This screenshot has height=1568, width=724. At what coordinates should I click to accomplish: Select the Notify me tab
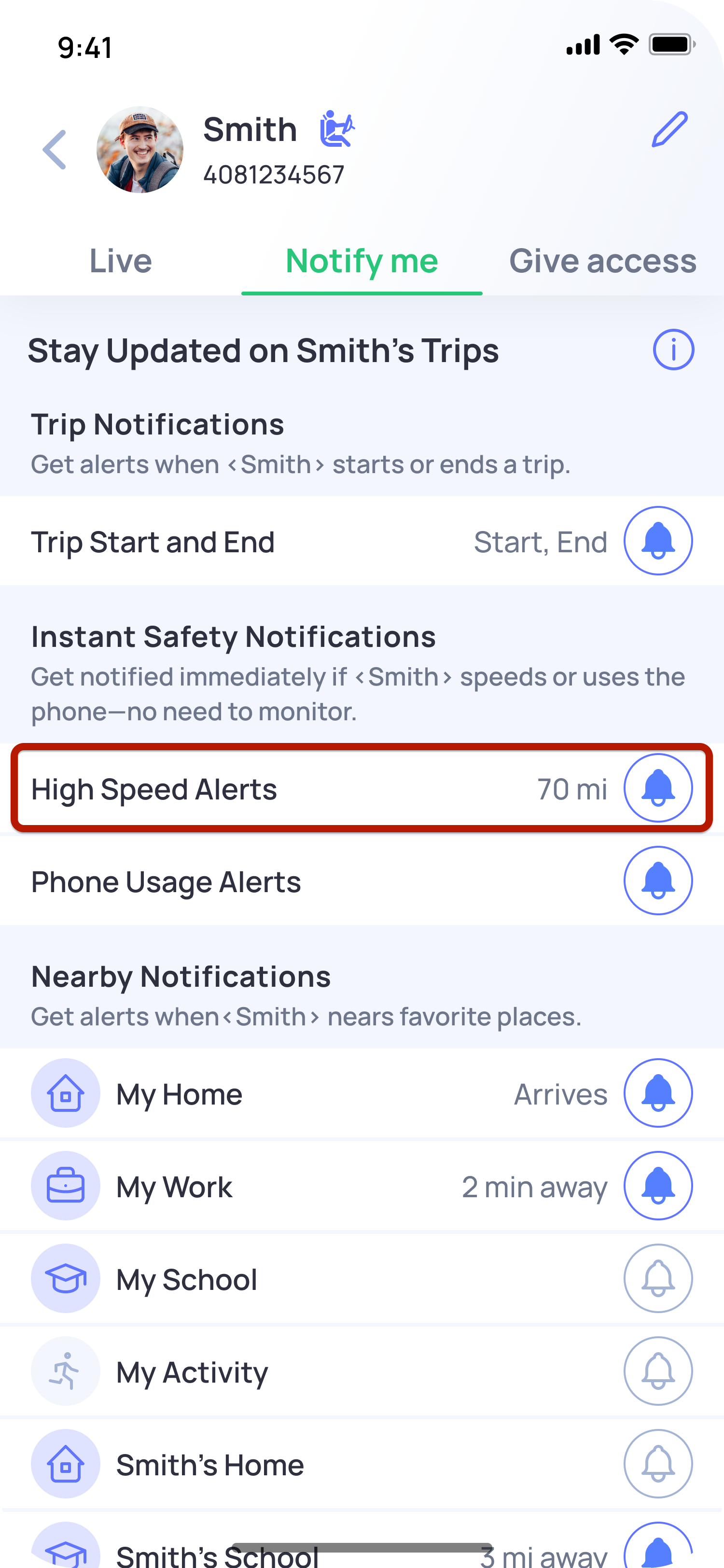pos(362,261)
